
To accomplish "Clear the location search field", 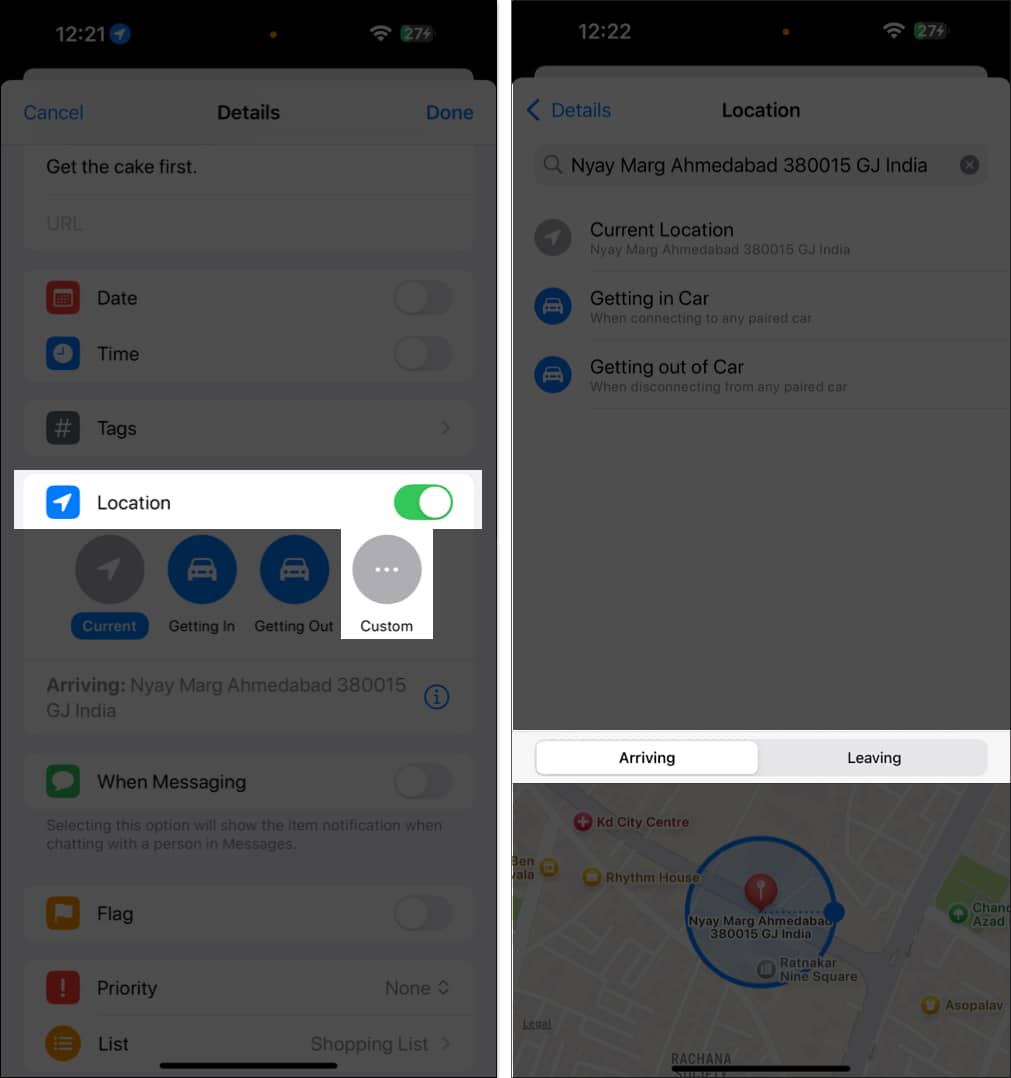I will pos(969,165).
